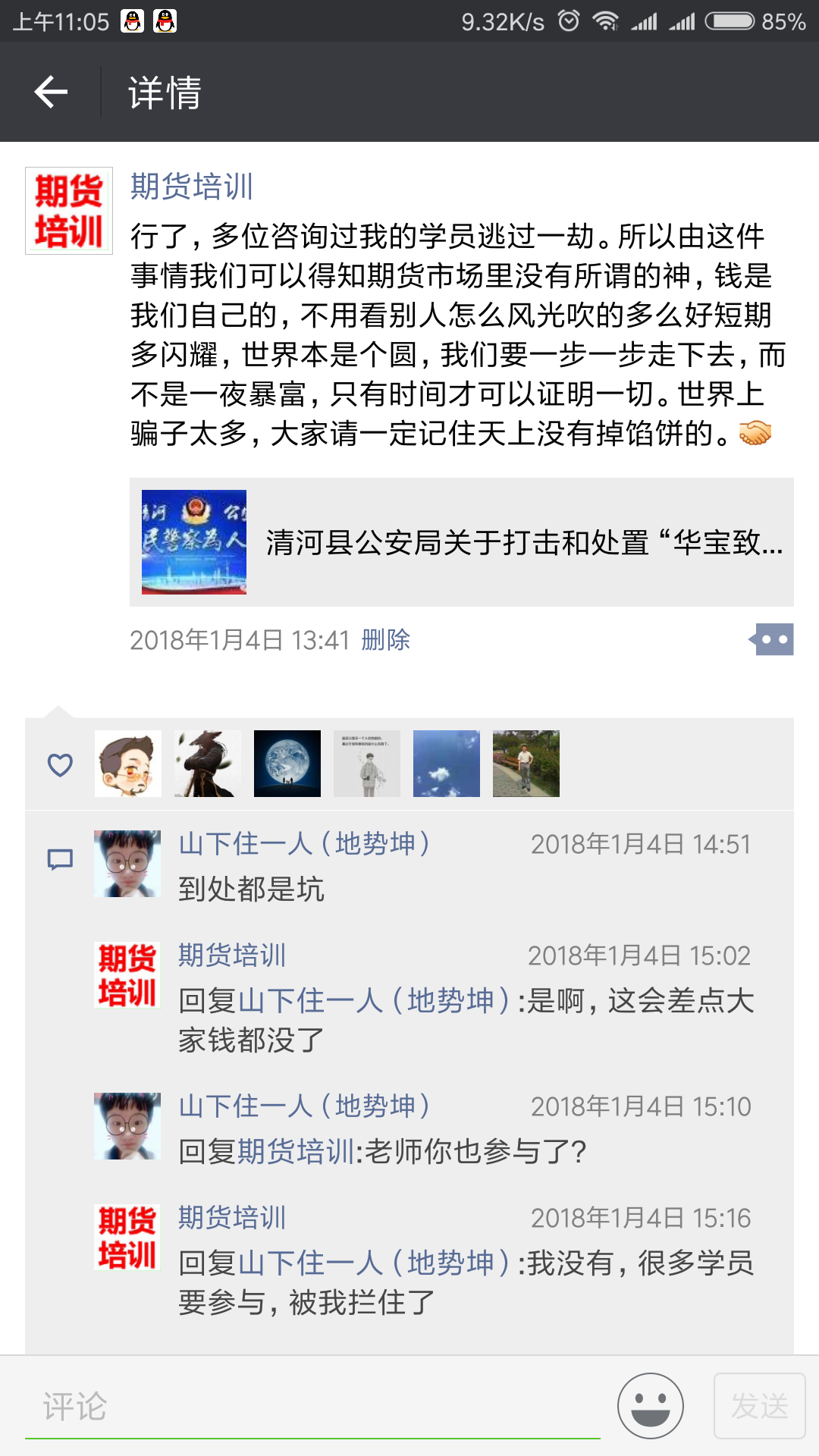
Task: Open the 清河县公安局 shared article card
Action: pyautogui.click(x=461, y=542)
